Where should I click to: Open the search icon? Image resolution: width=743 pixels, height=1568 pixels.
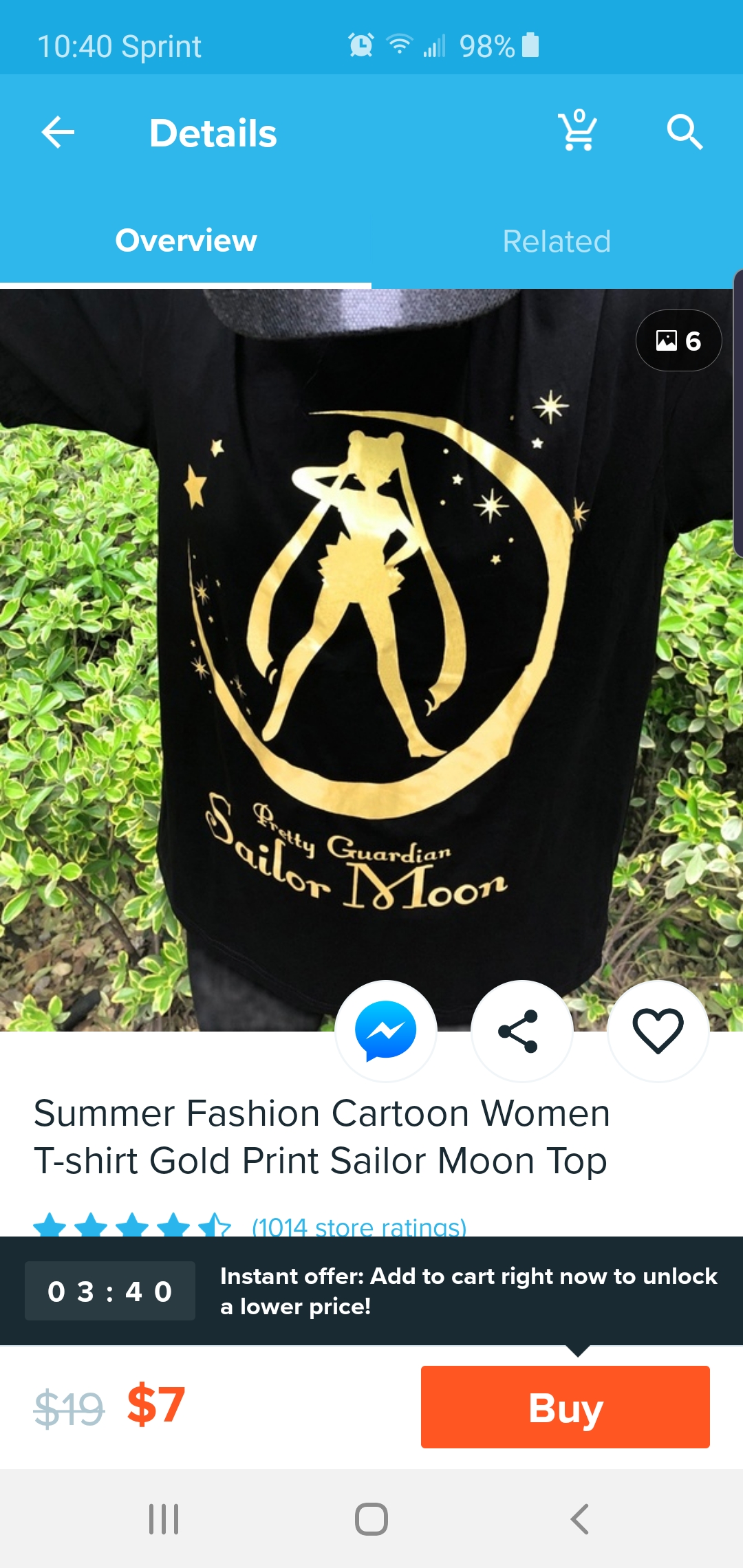pos(685,132)
